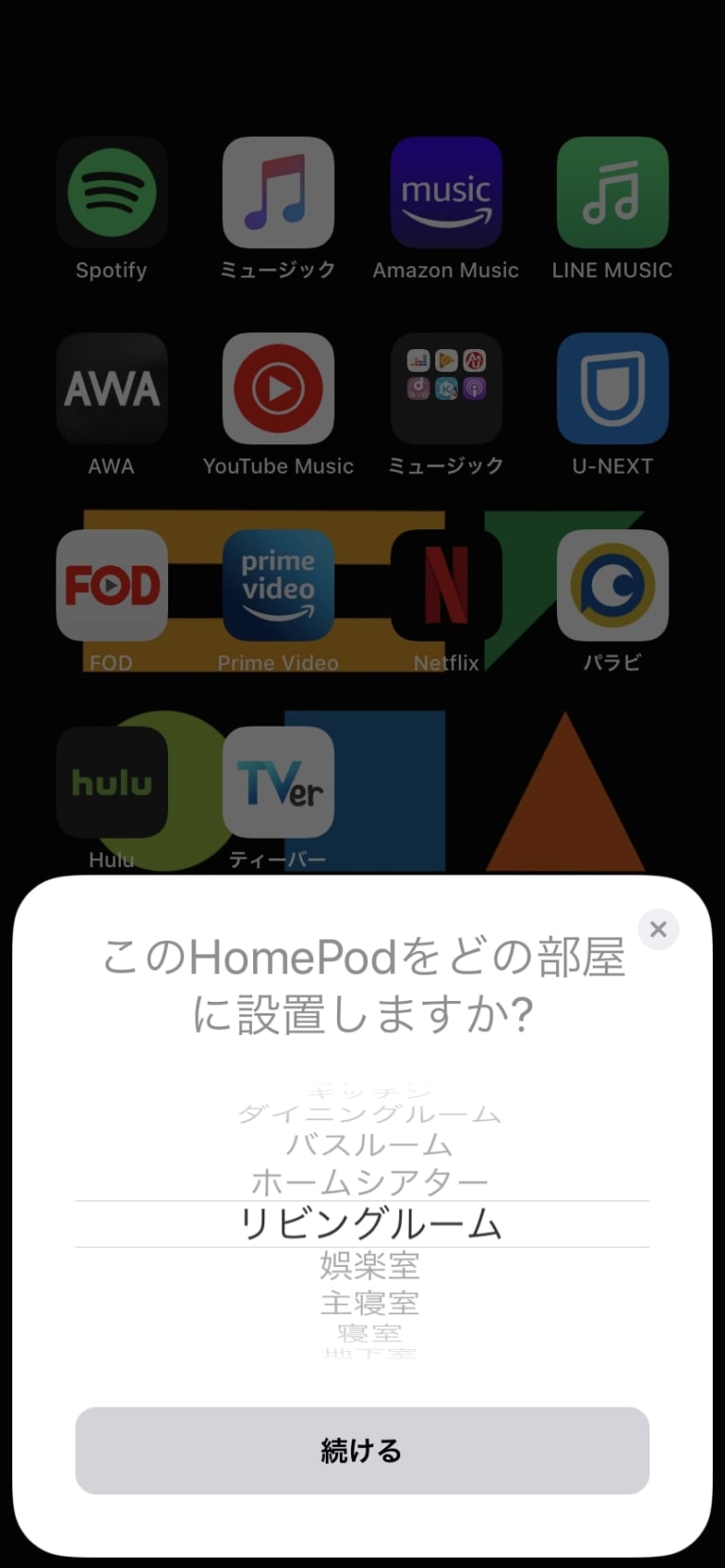Viewport: 725px width, 1568px height.
Task: Dismiss the HomePod room dialog
Action: [x=658, y=929]
